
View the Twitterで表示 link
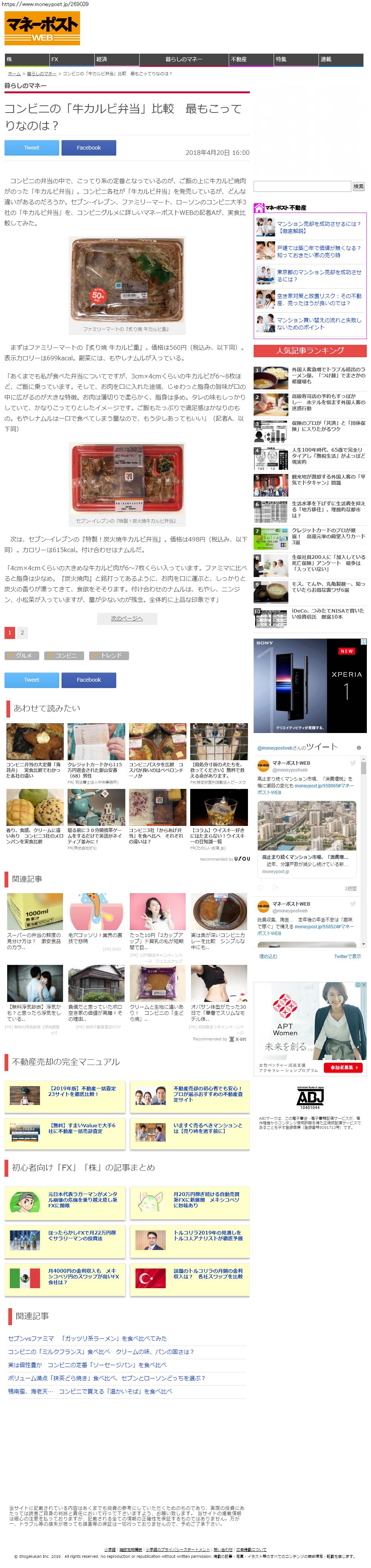point(347,956)
